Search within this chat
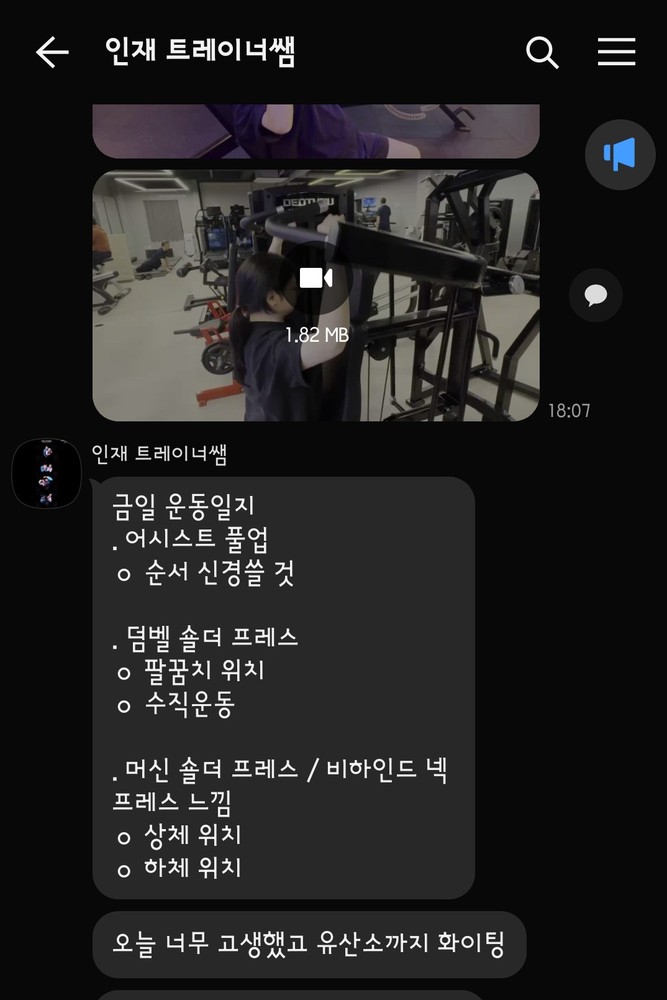The width and height of the screenshot is (667, 1000). [x=542, y=52]
